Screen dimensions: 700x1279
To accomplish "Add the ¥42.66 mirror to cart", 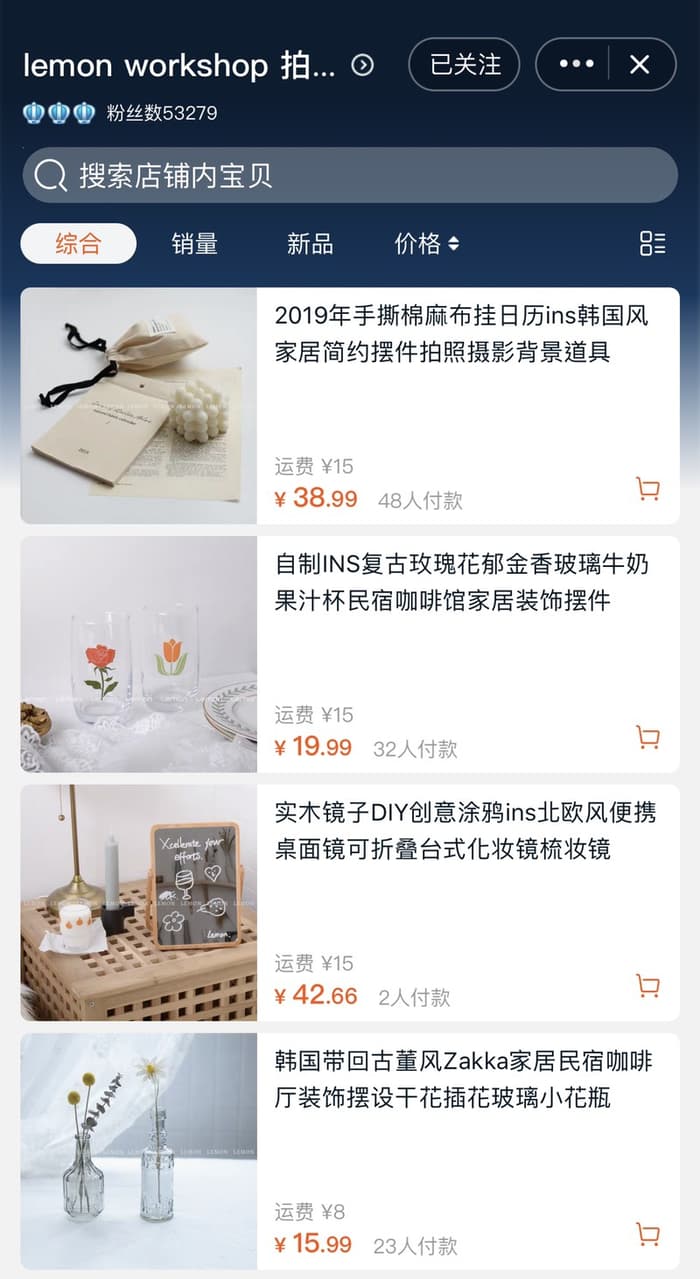I will click(648, 986).
